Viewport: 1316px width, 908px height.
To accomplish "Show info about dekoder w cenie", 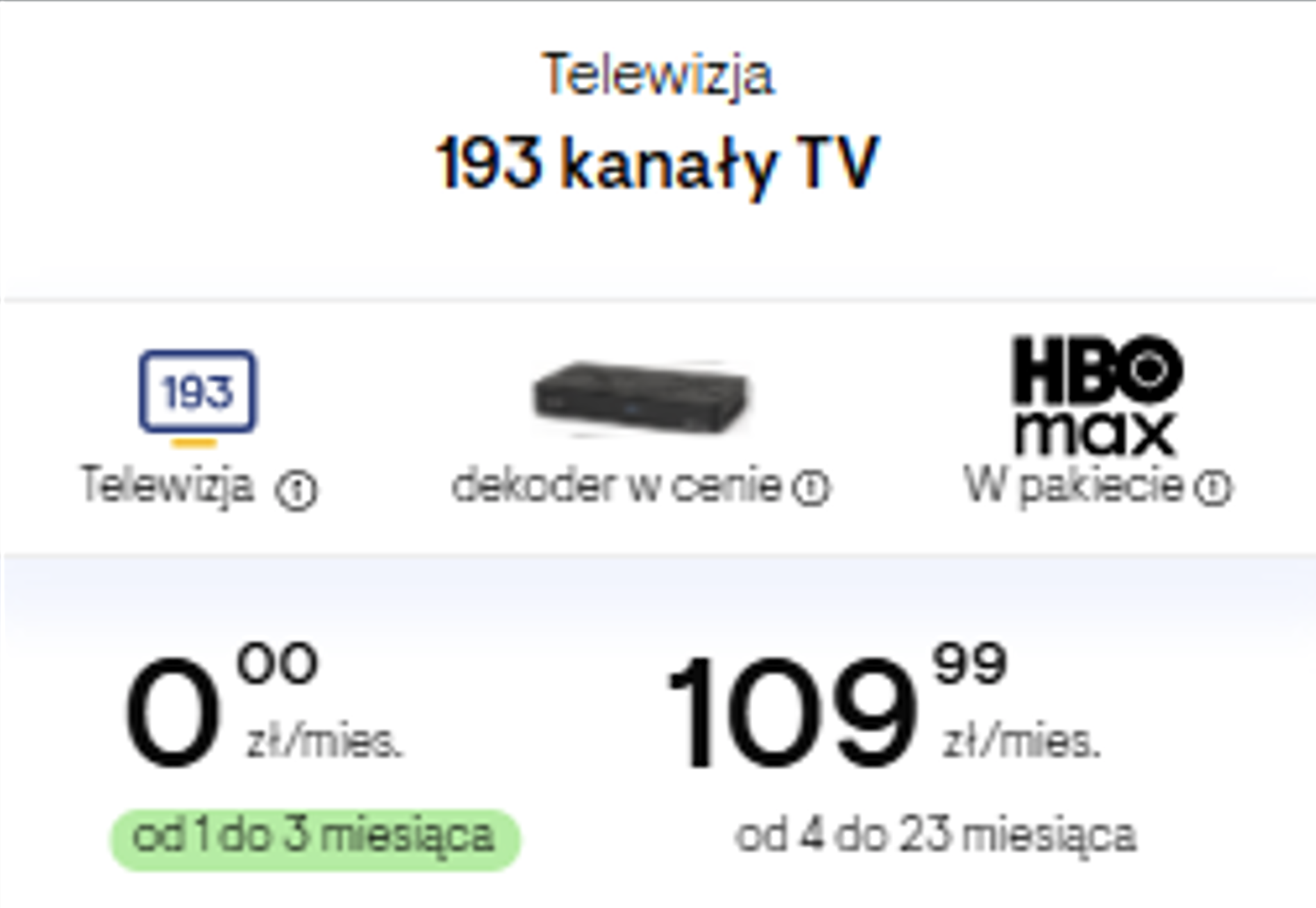I will click(x=810, y=487).
